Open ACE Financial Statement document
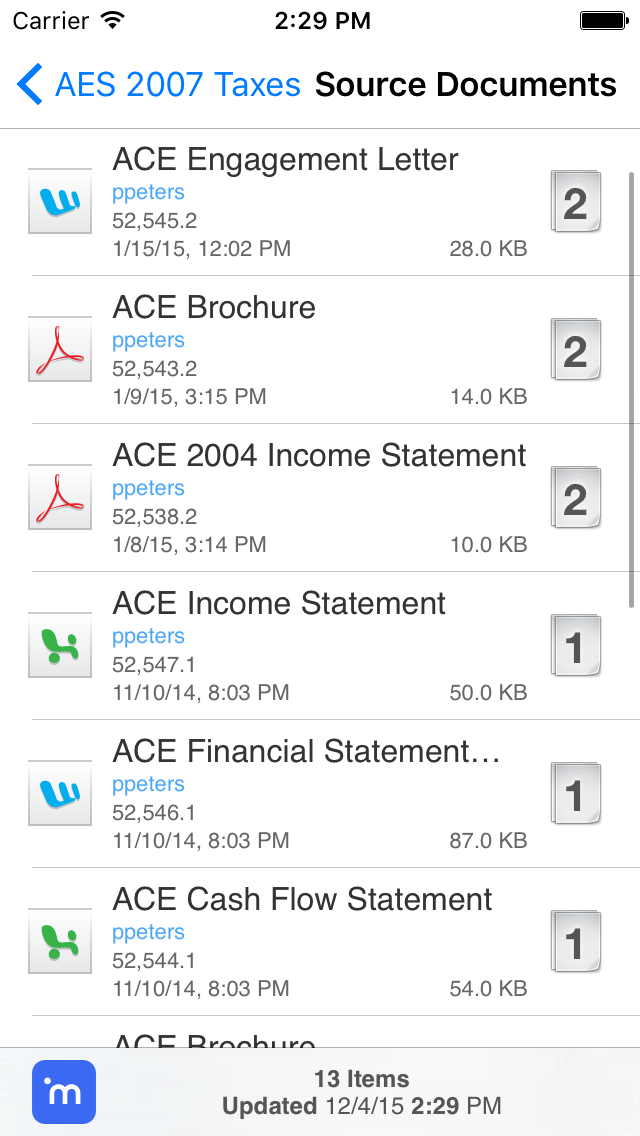The height and width of the screenshot is (1136, 640). pyautogui.click(x=320, y=793)
